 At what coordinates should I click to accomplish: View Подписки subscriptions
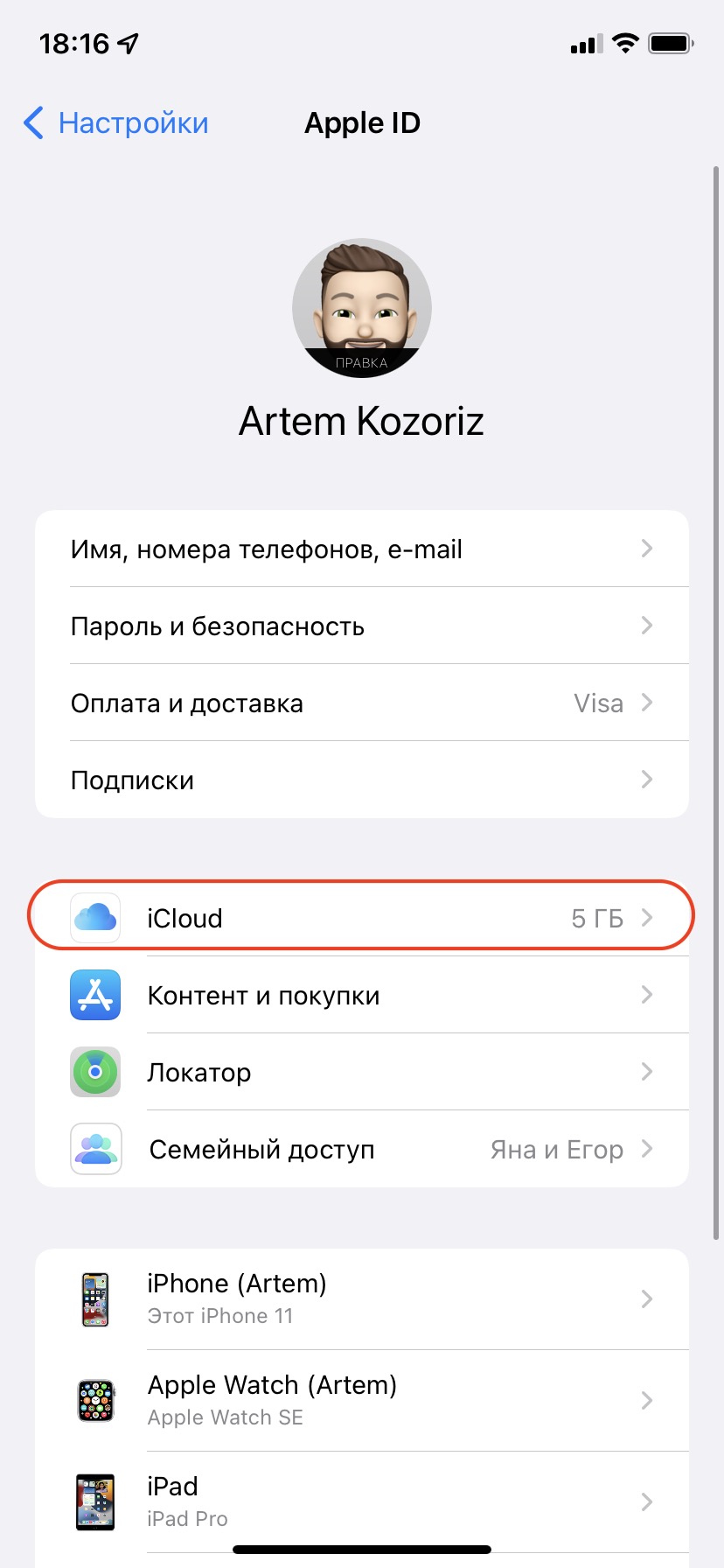pyautogui.click(x=361, y=780)
